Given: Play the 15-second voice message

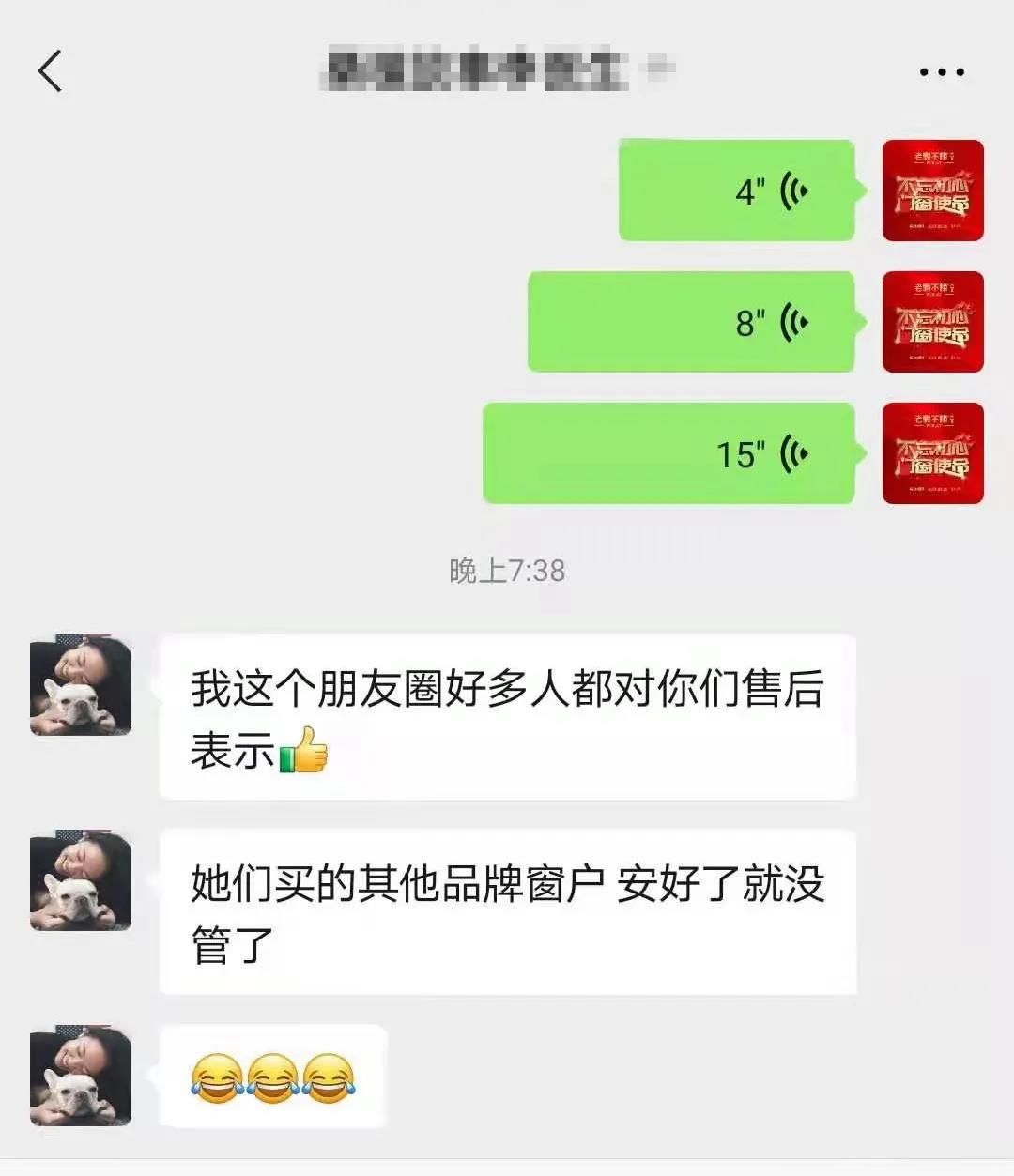Looking at the screenshot, I should point(668,454).
